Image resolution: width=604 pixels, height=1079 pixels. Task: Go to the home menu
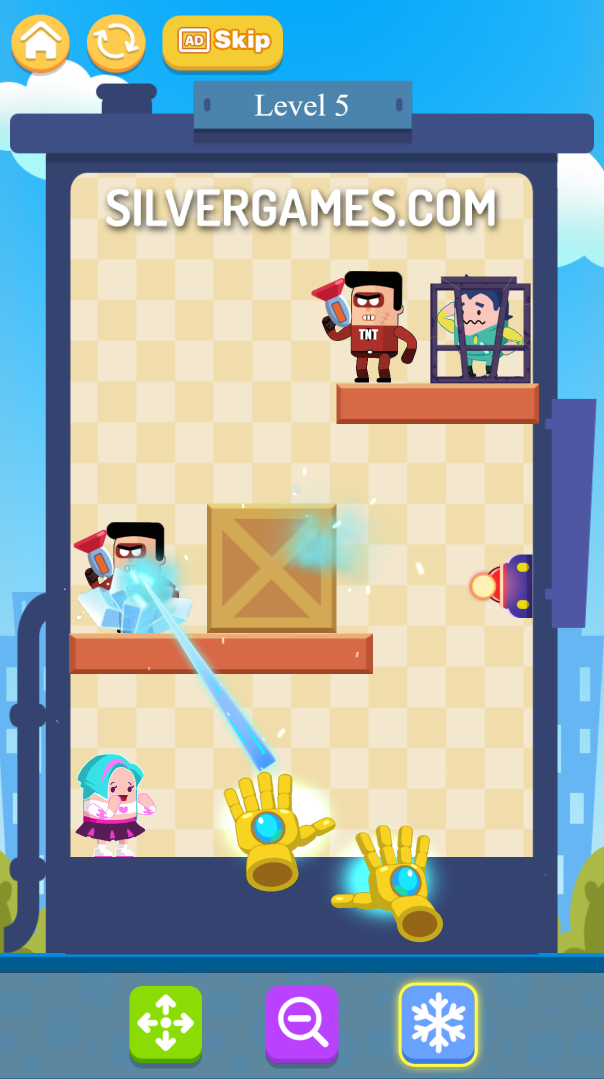(41, 43)
